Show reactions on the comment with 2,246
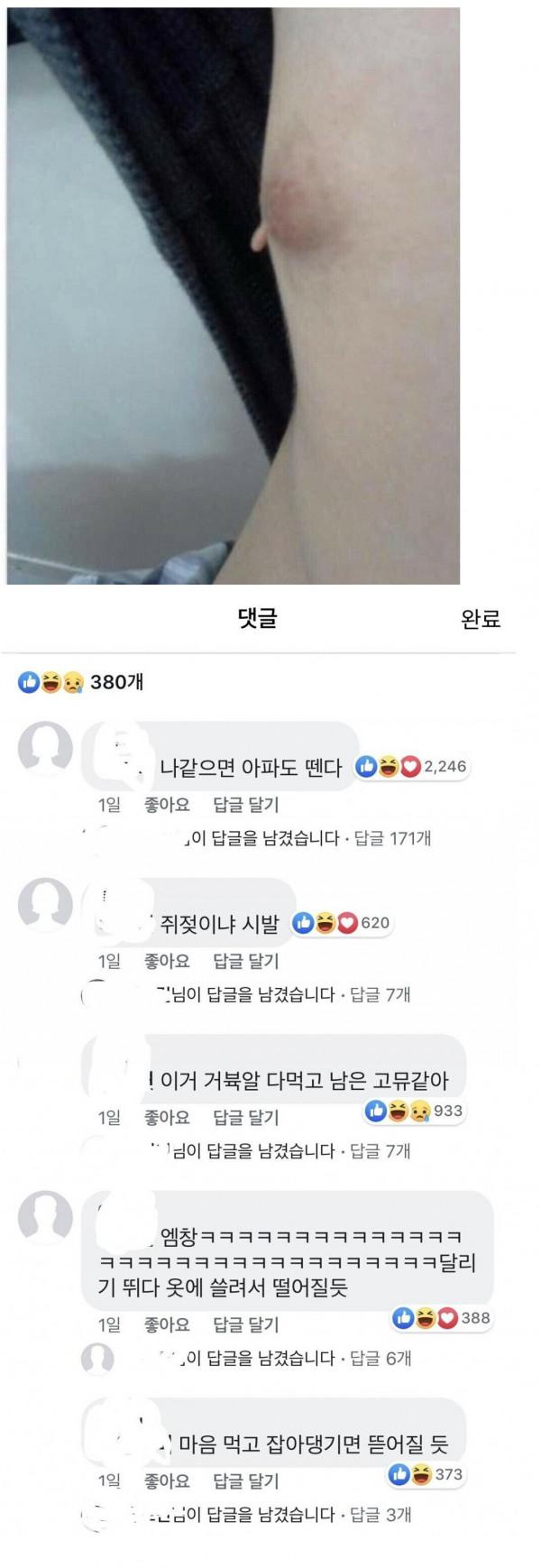 click(x=411, y=767)
